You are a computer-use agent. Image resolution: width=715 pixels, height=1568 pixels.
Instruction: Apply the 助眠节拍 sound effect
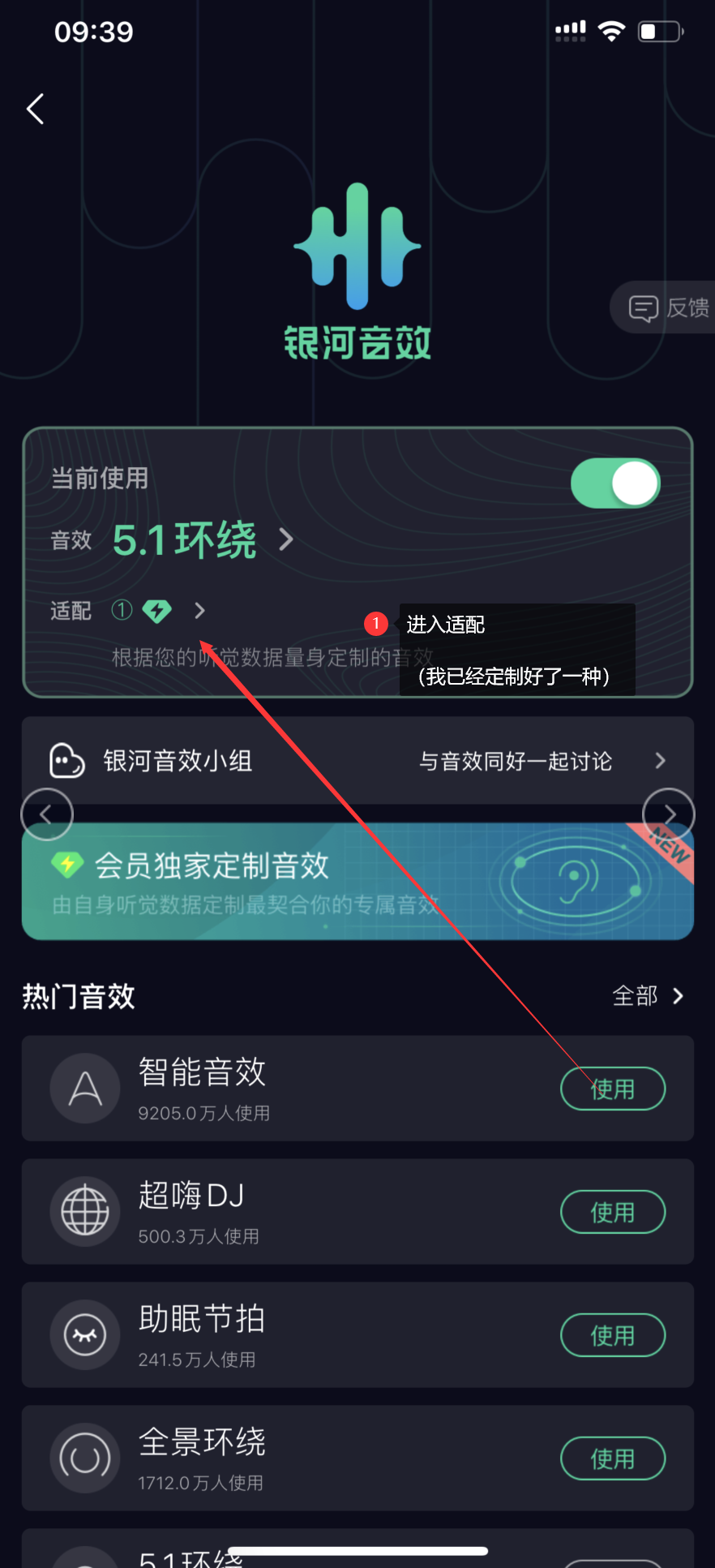pyautogui.click(x=613, y=1335)
